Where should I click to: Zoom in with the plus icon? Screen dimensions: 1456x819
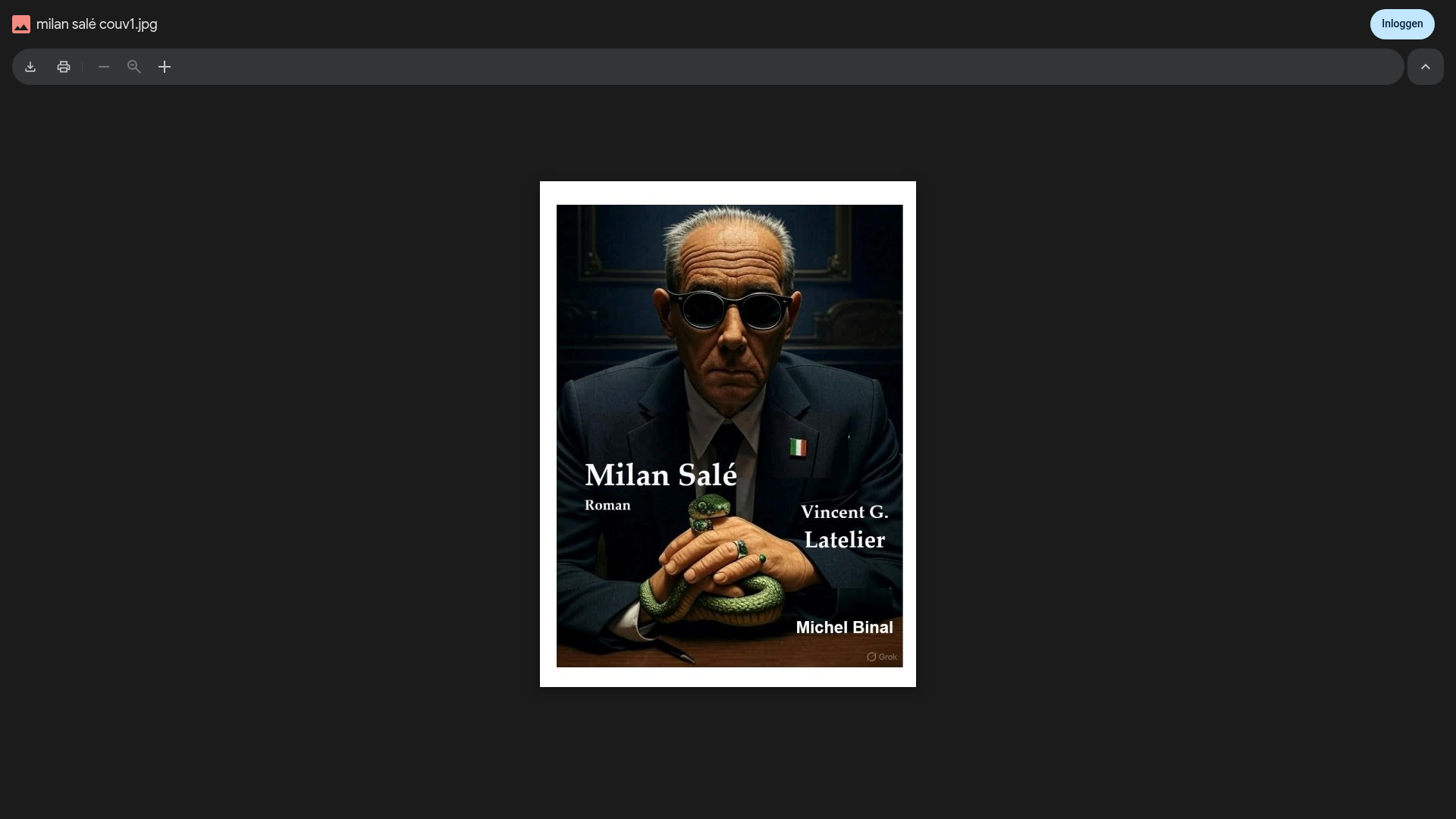[x=165, y=67]
